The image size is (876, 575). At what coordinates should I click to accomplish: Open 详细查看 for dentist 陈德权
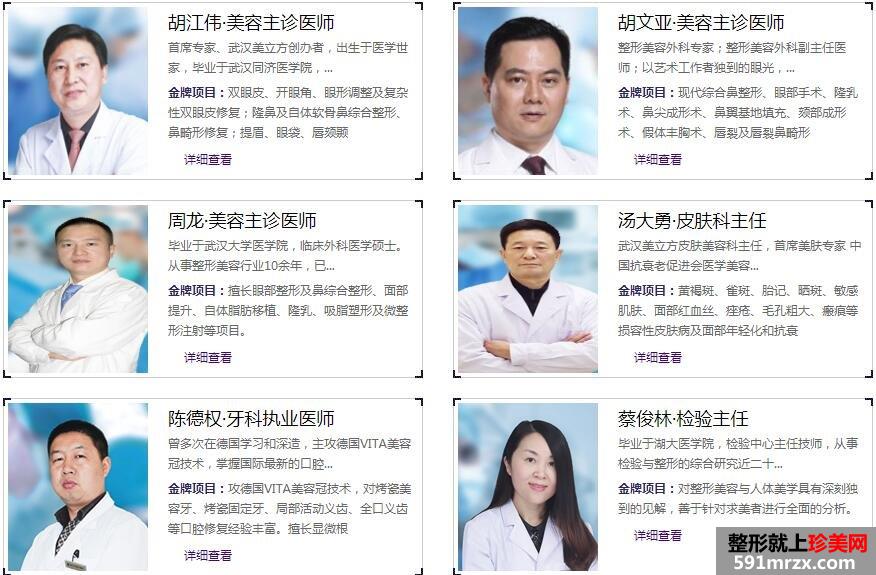(x=207, y=555)
